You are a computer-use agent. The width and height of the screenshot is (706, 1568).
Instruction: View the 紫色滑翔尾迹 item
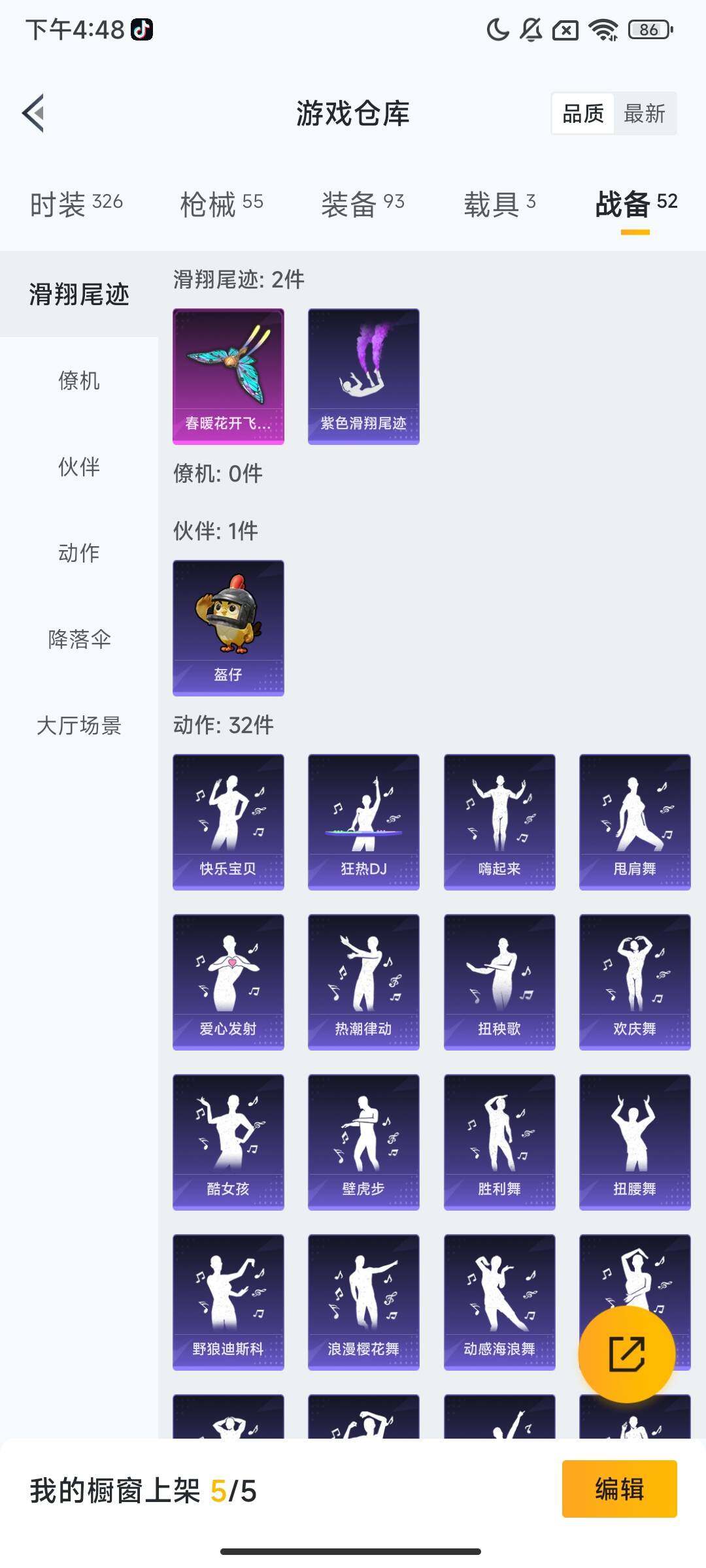363,376
